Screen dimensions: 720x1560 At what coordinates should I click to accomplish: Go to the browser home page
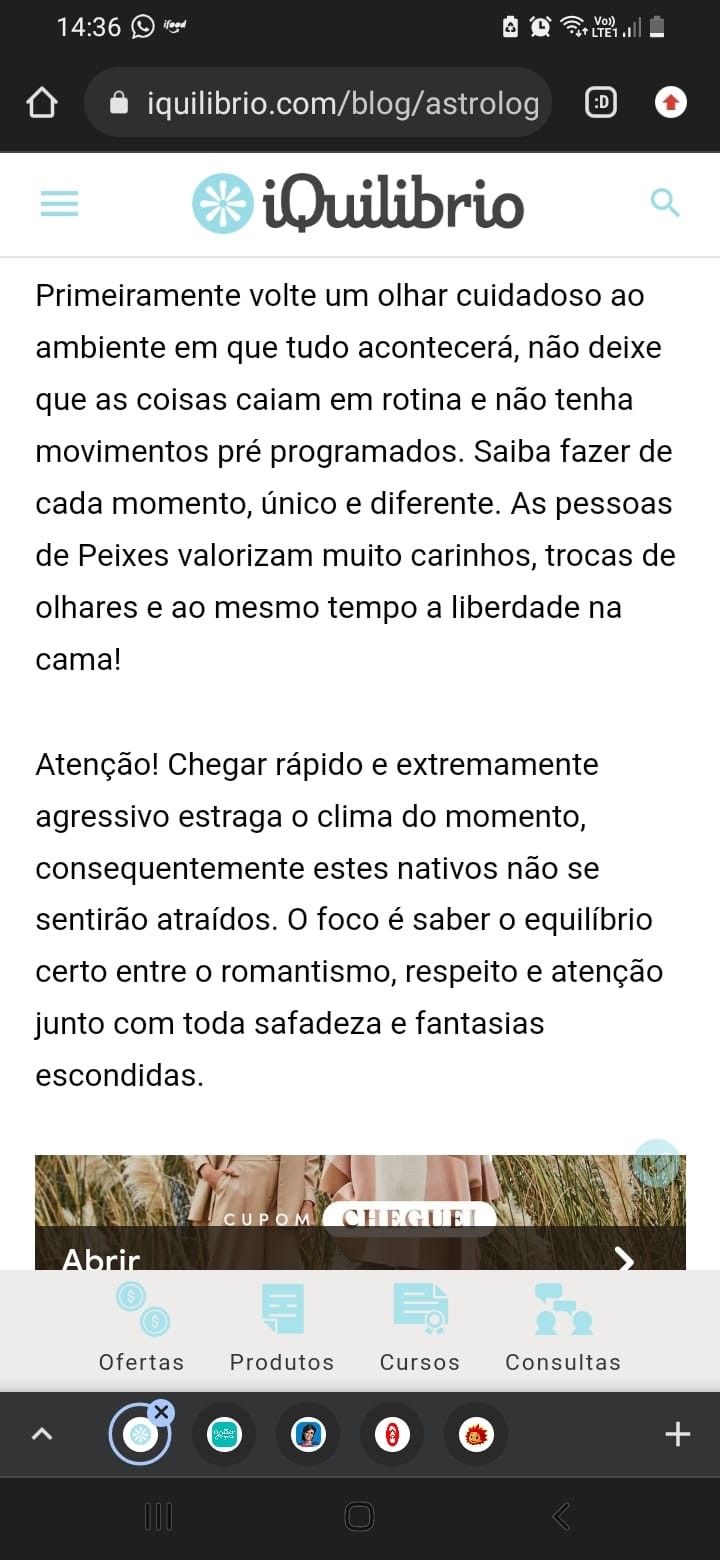pyautogui.click(x=42, y=103)
